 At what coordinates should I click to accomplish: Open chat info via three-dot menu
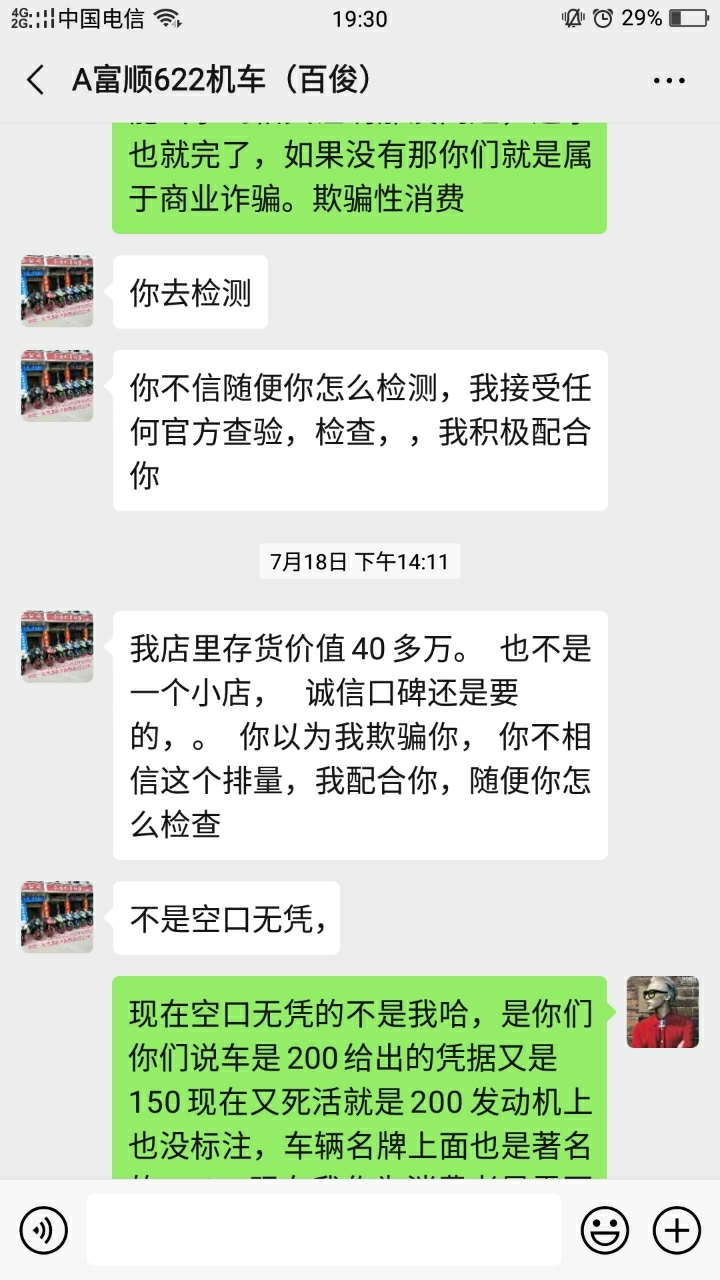669,81
